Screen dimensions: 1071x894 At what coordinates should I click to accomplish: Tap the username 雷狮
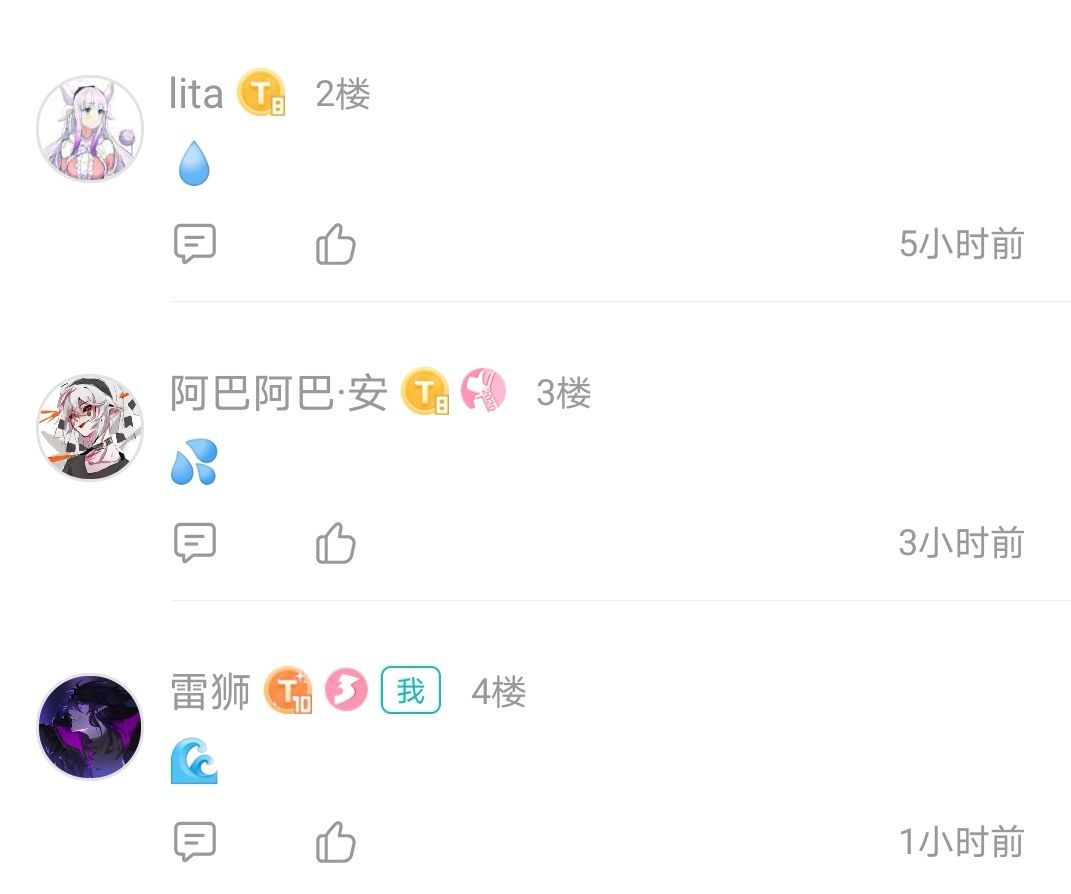click(210, 691)
